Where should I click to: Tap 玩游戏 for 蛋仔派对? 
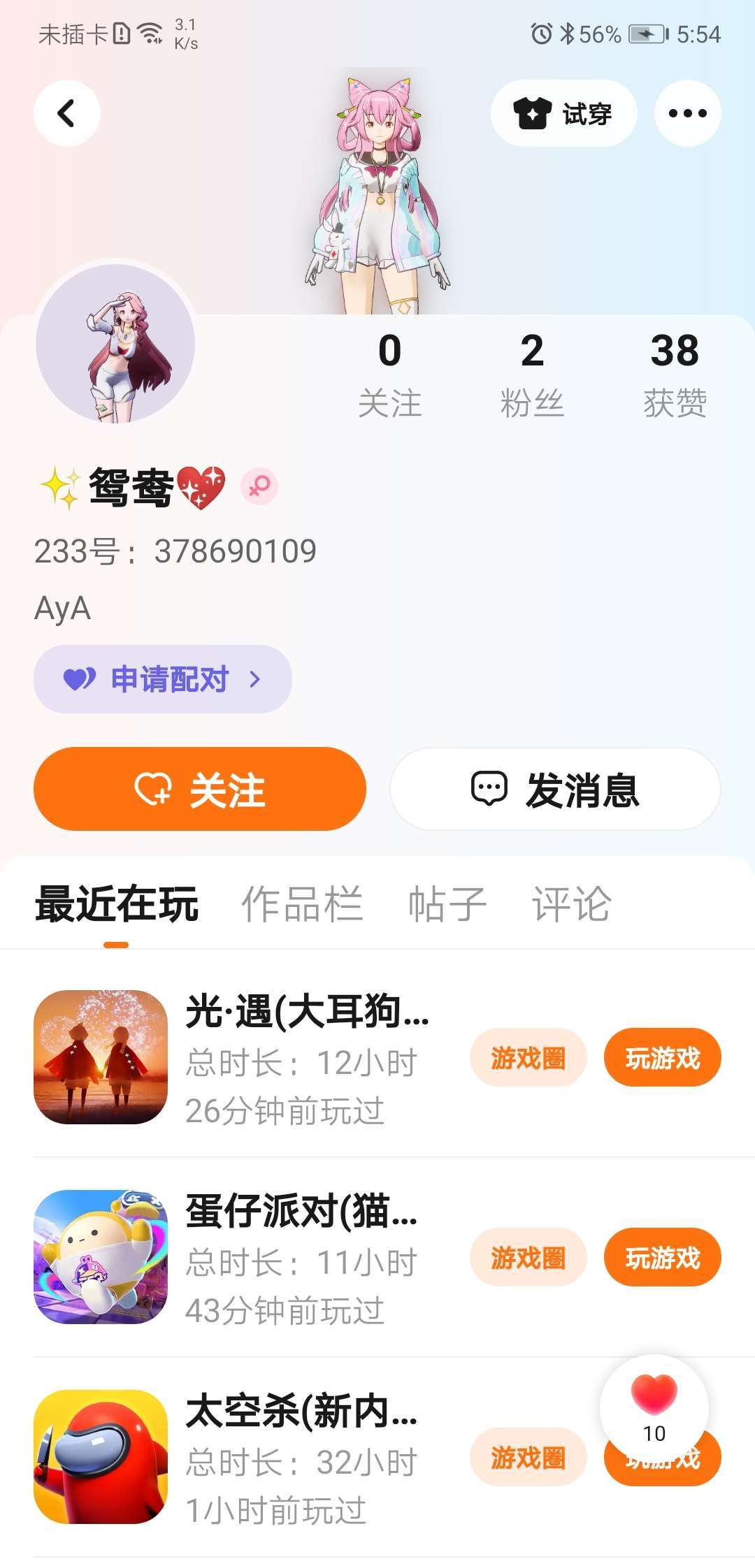pos(662,1258)
